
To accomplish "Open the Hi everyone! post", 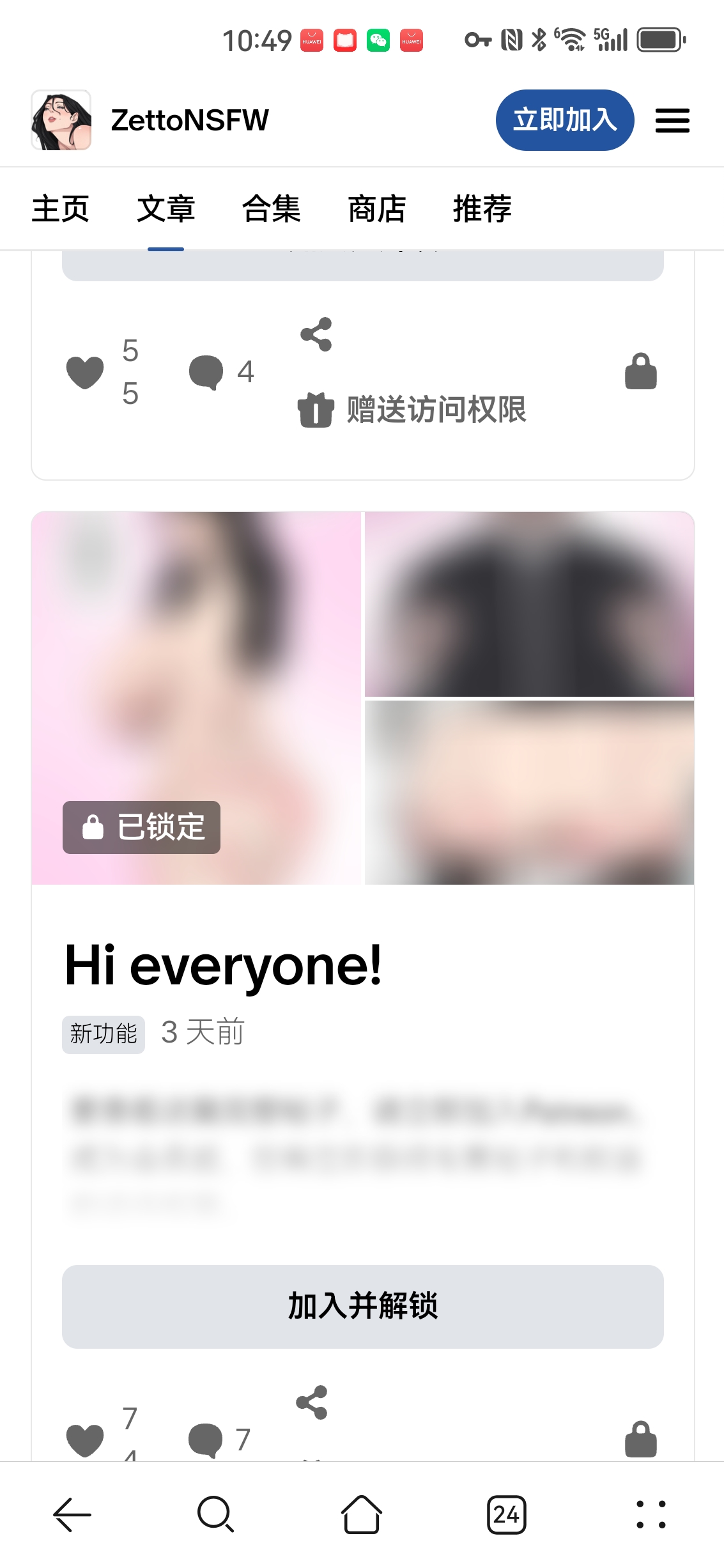I will (x=223, y=965).
